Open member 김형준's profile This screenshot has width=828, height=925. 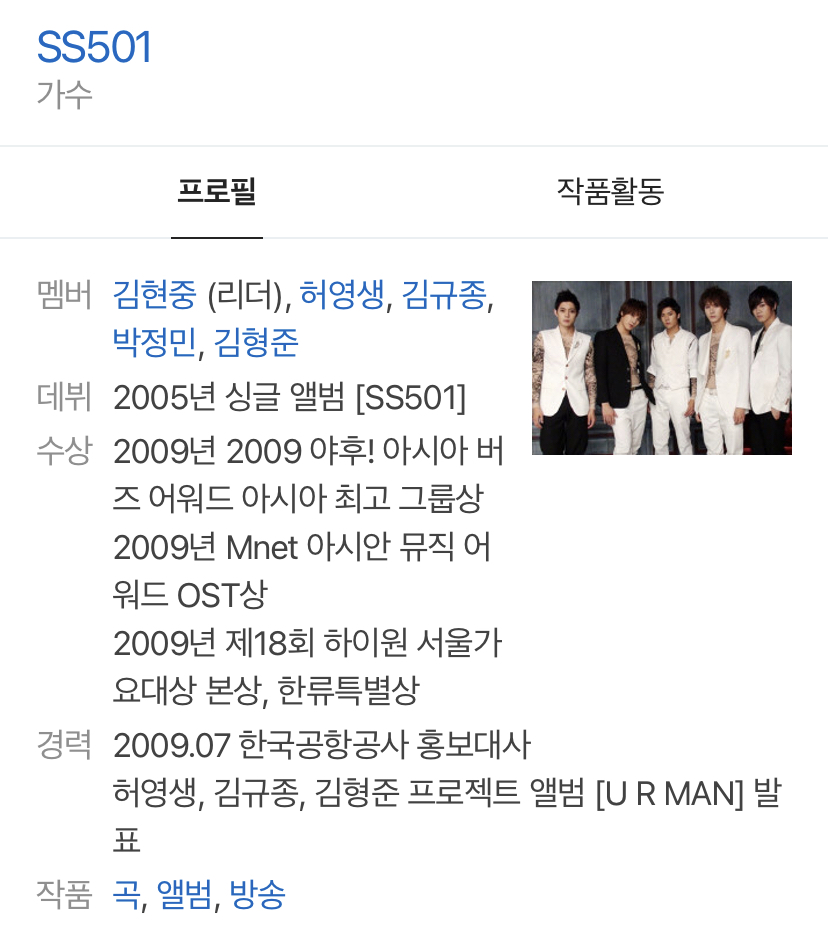[256, 343]
